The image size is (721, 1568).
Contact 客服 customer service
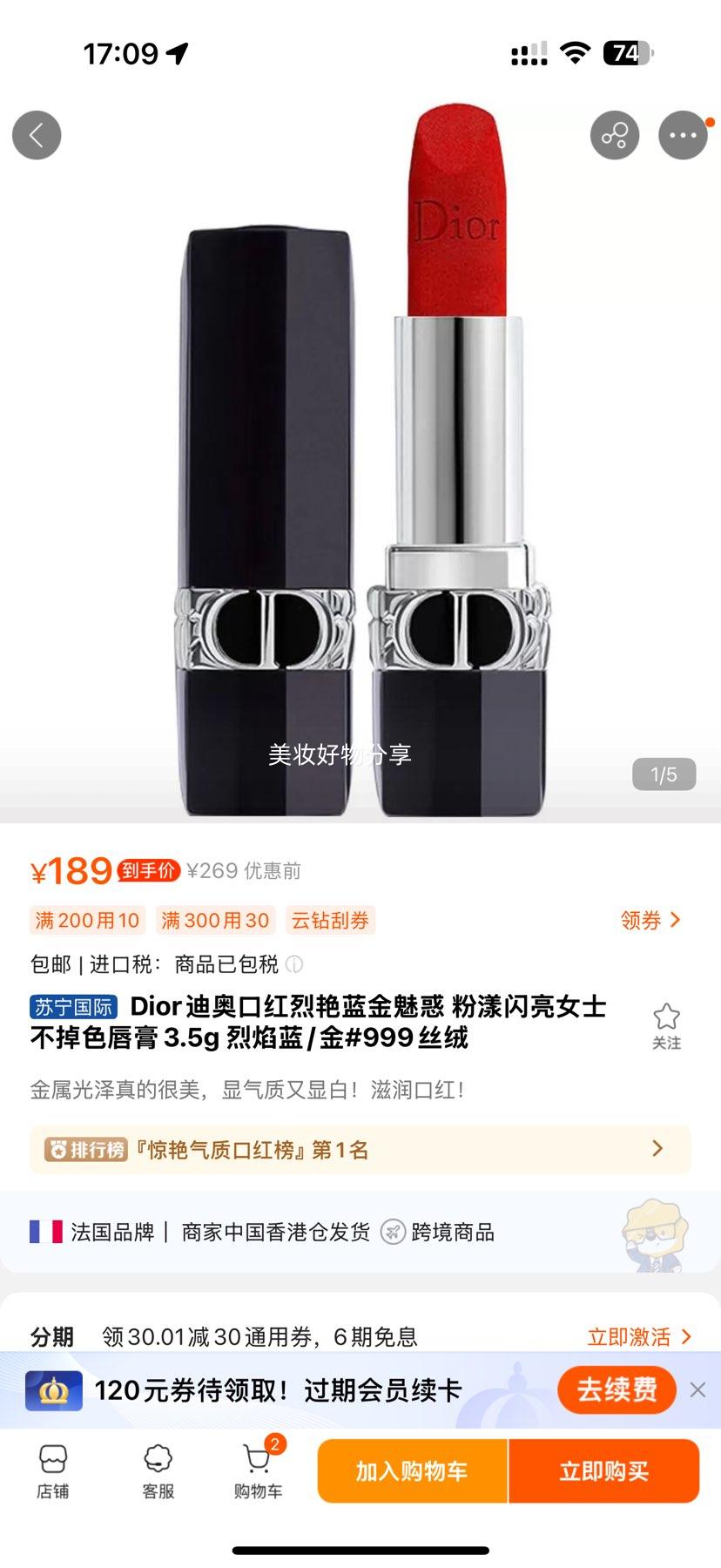tap(157, 1472)
